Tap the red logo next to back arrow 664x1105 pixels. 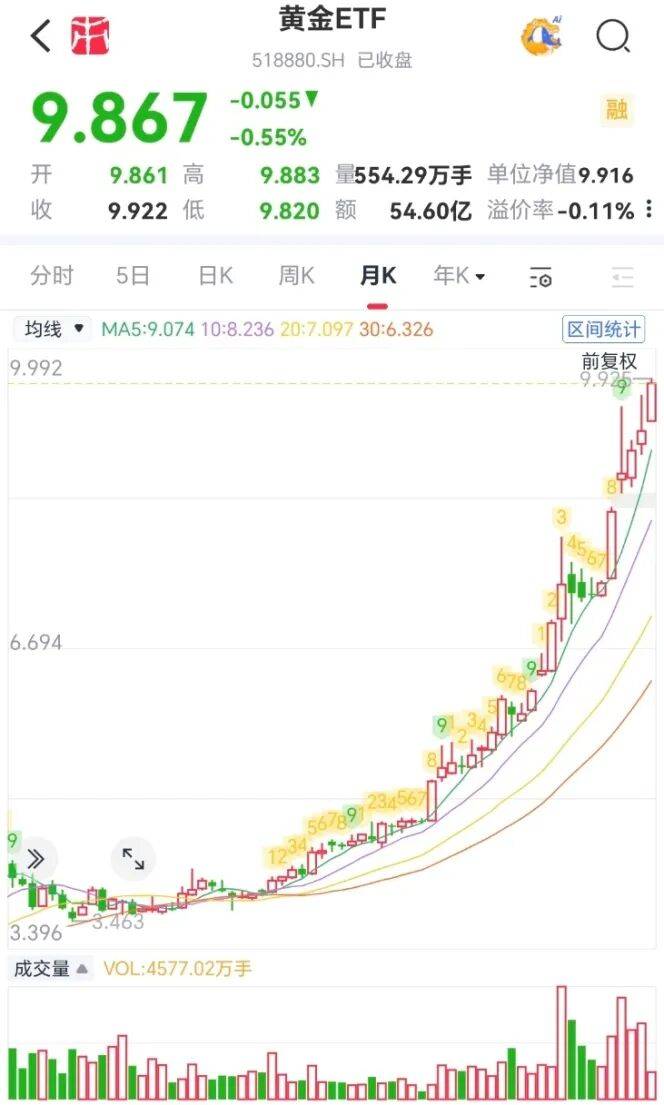point(90,37)
